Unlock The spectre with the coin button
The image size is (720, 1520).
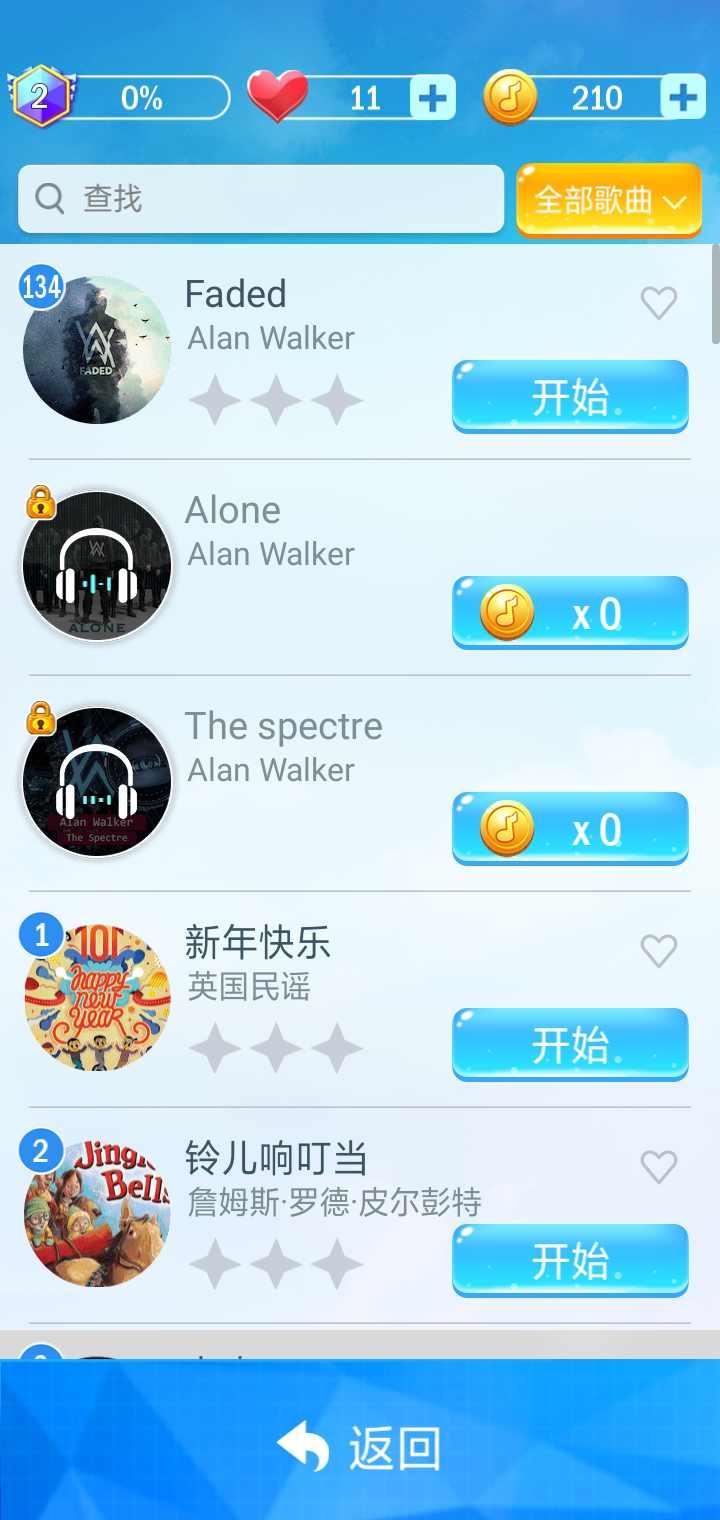(570, 829)
